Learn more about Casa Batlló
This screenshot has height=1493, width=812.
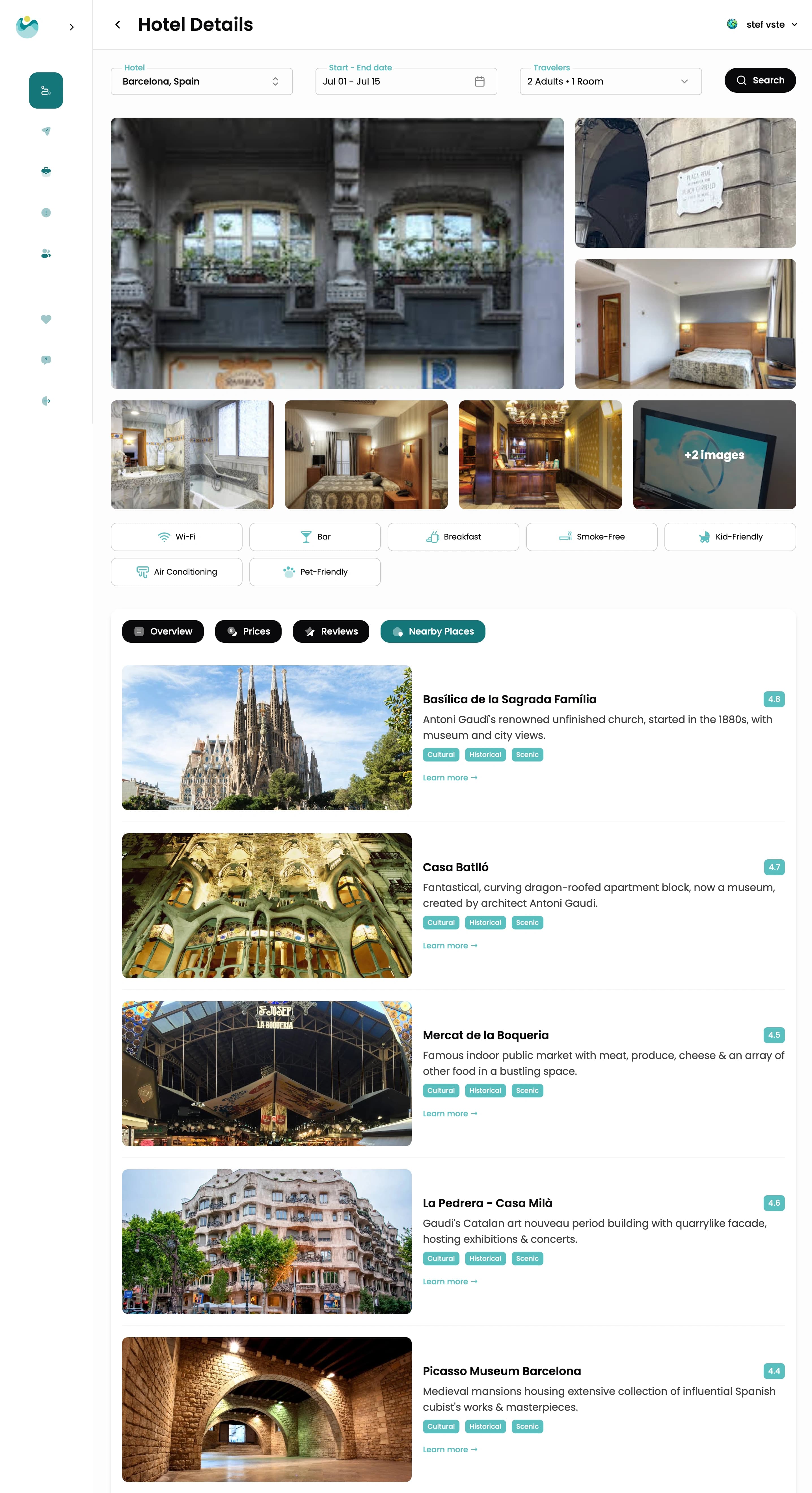(x=450, y=946)
